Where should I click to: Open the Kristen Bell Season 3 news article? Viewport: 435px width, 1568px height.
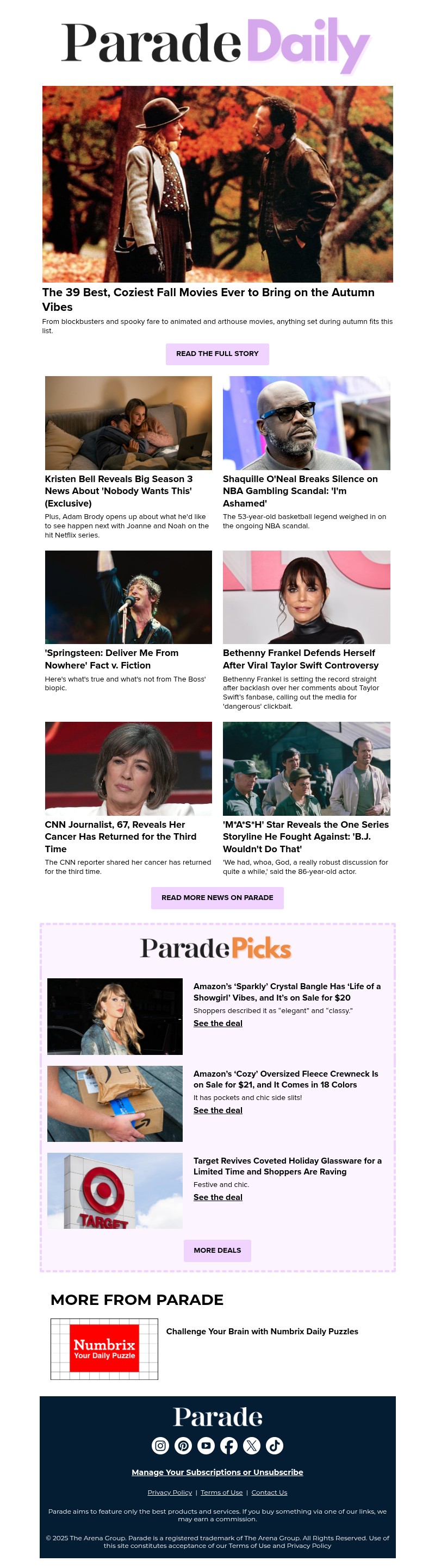(x=118, y=491)
